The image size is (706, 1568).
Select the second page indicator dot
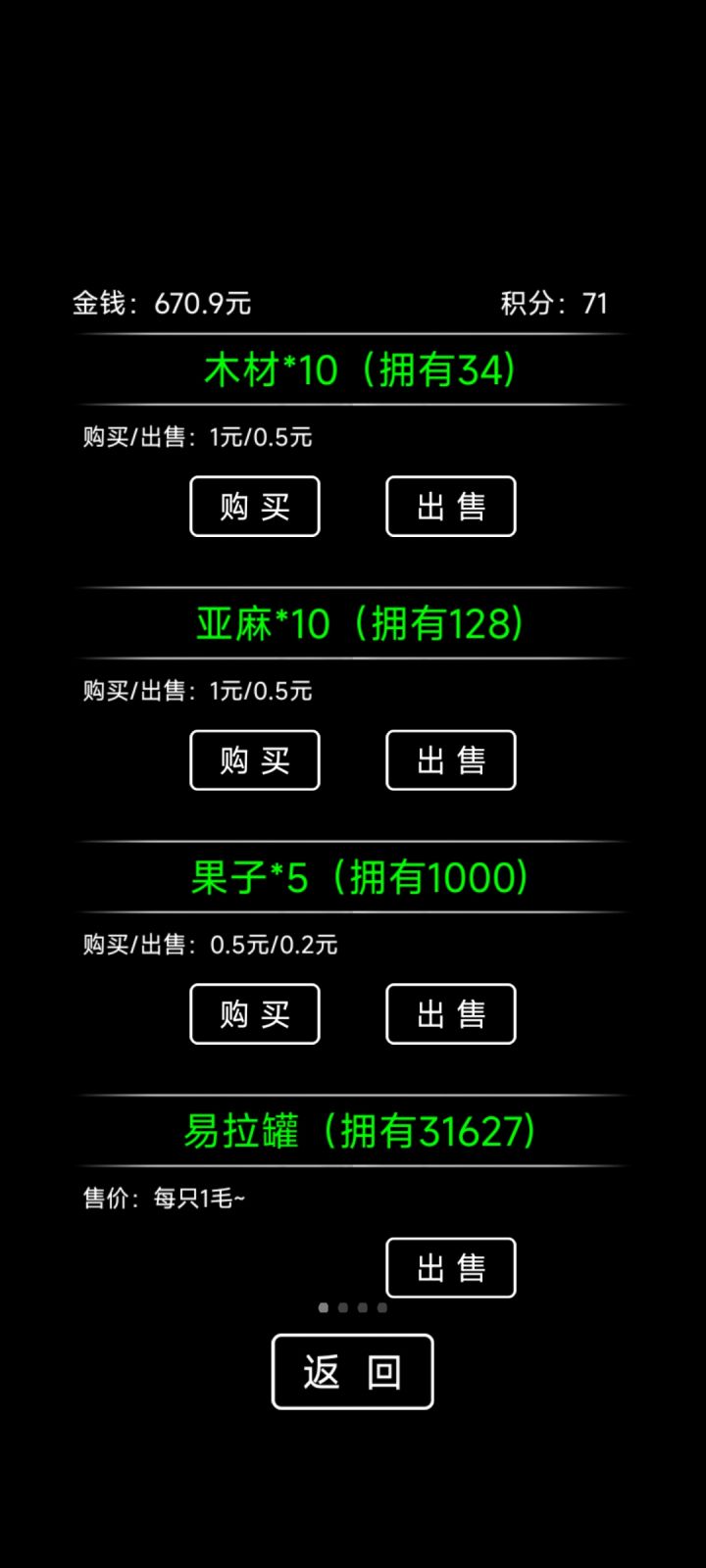[343, 1307]
